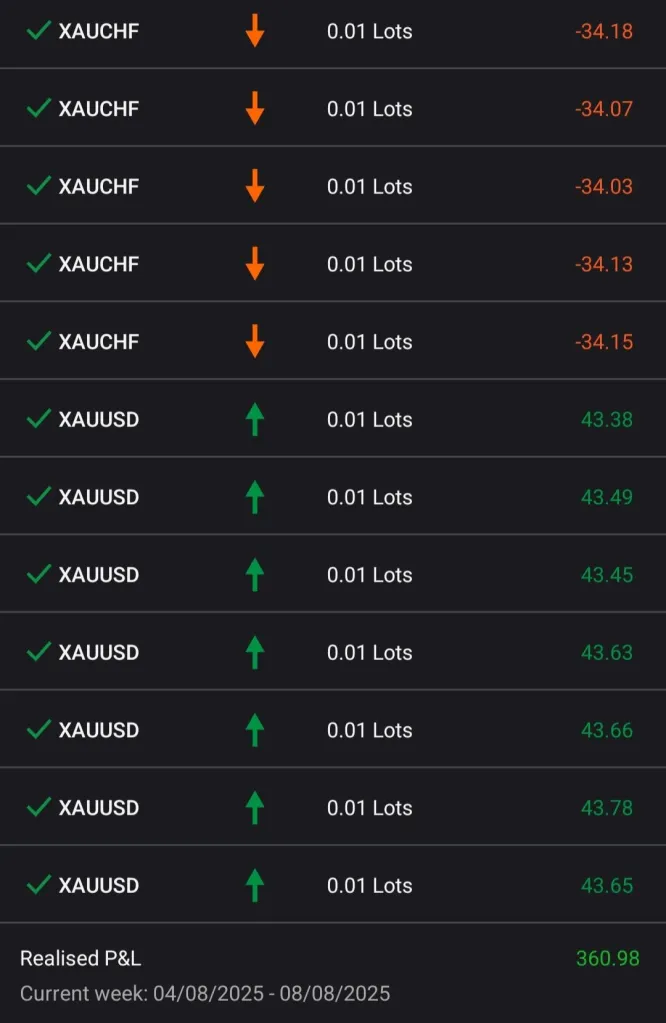The height and width of the screenshot is (1023, 666).
Task: Select the XAUUSD trade showing 43.45
Action: point(333,575)
